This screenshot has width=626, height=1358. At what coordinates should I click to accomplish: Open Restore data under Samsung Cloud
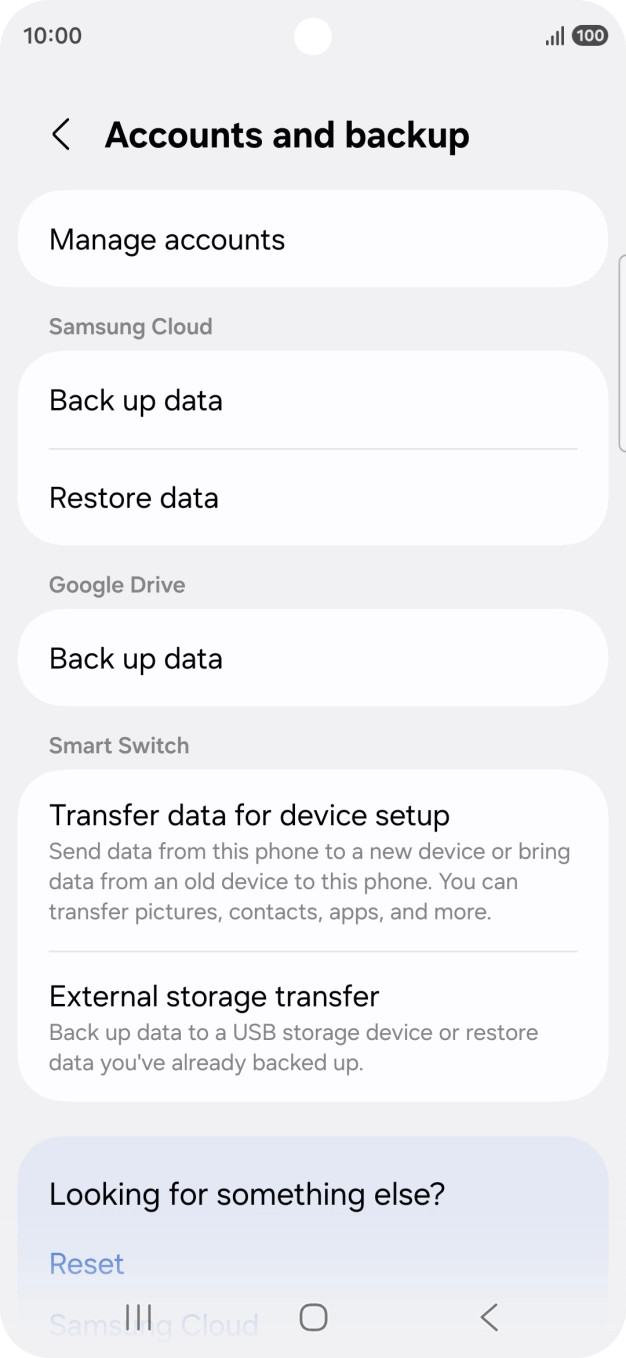click(312, 498)
